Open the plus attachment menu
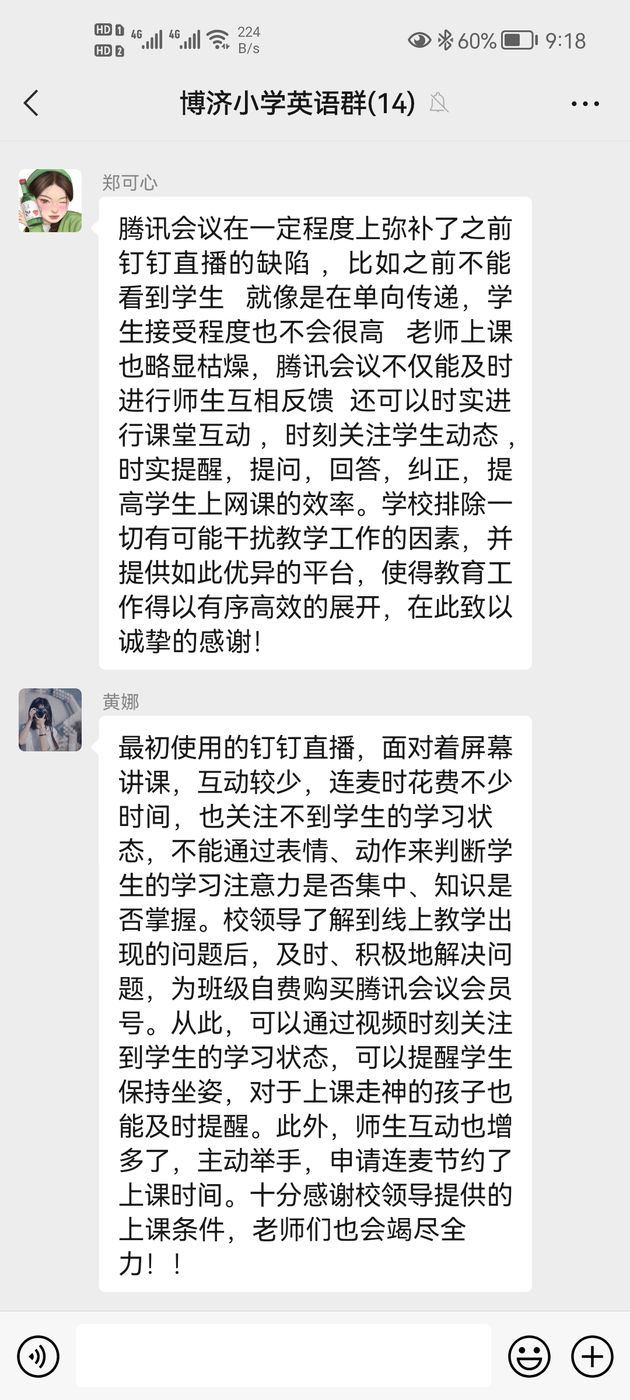Viewport: 630px width, 1400px height. (x=592, y=1356)
